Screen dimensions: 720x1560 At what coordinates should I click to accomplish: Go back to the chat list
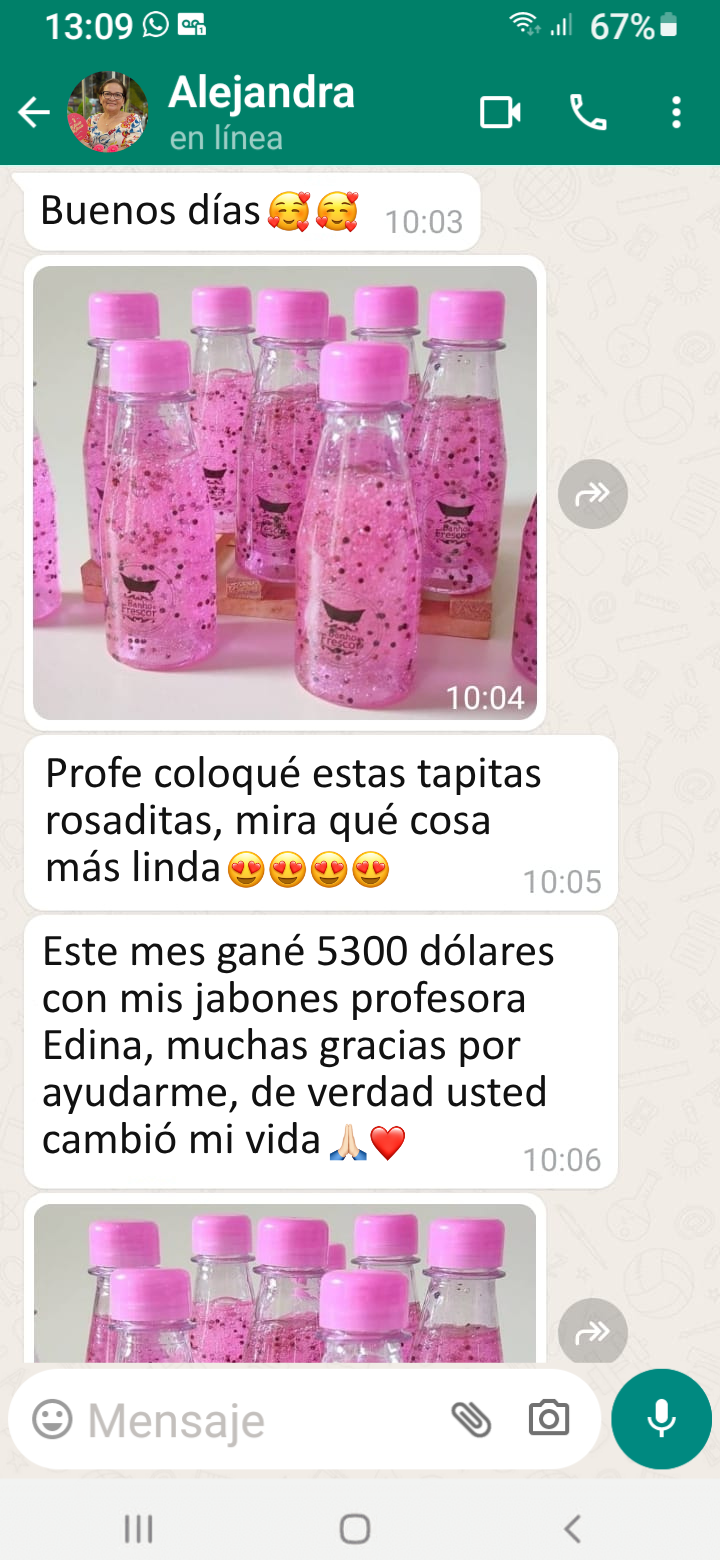34,113
